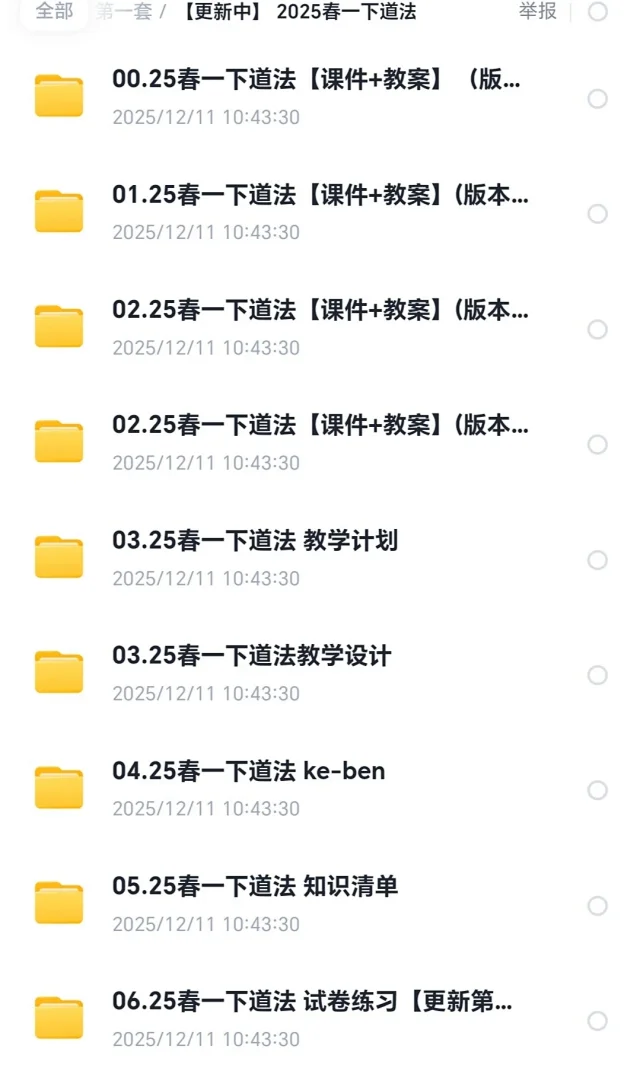640x1071 pixels.
Task: Open the 04.25春一下道法 ke-ben folder
Action: tap(249, 771)
